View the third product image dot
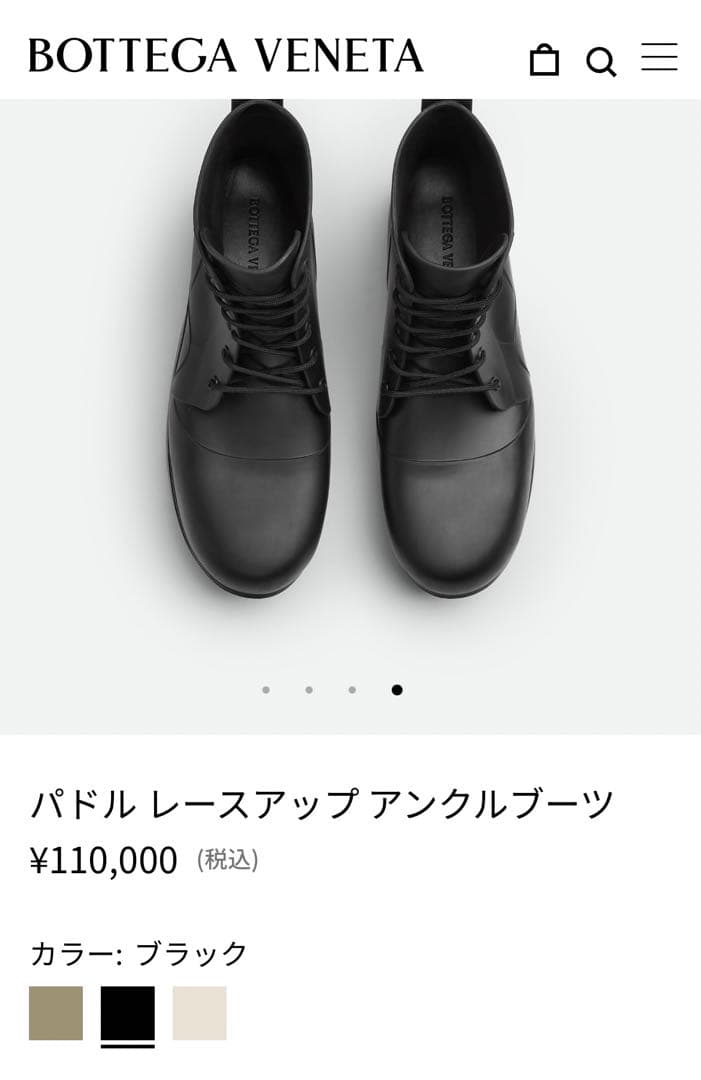The width and height of the screenshot is (701, 1080). [353, 690]
